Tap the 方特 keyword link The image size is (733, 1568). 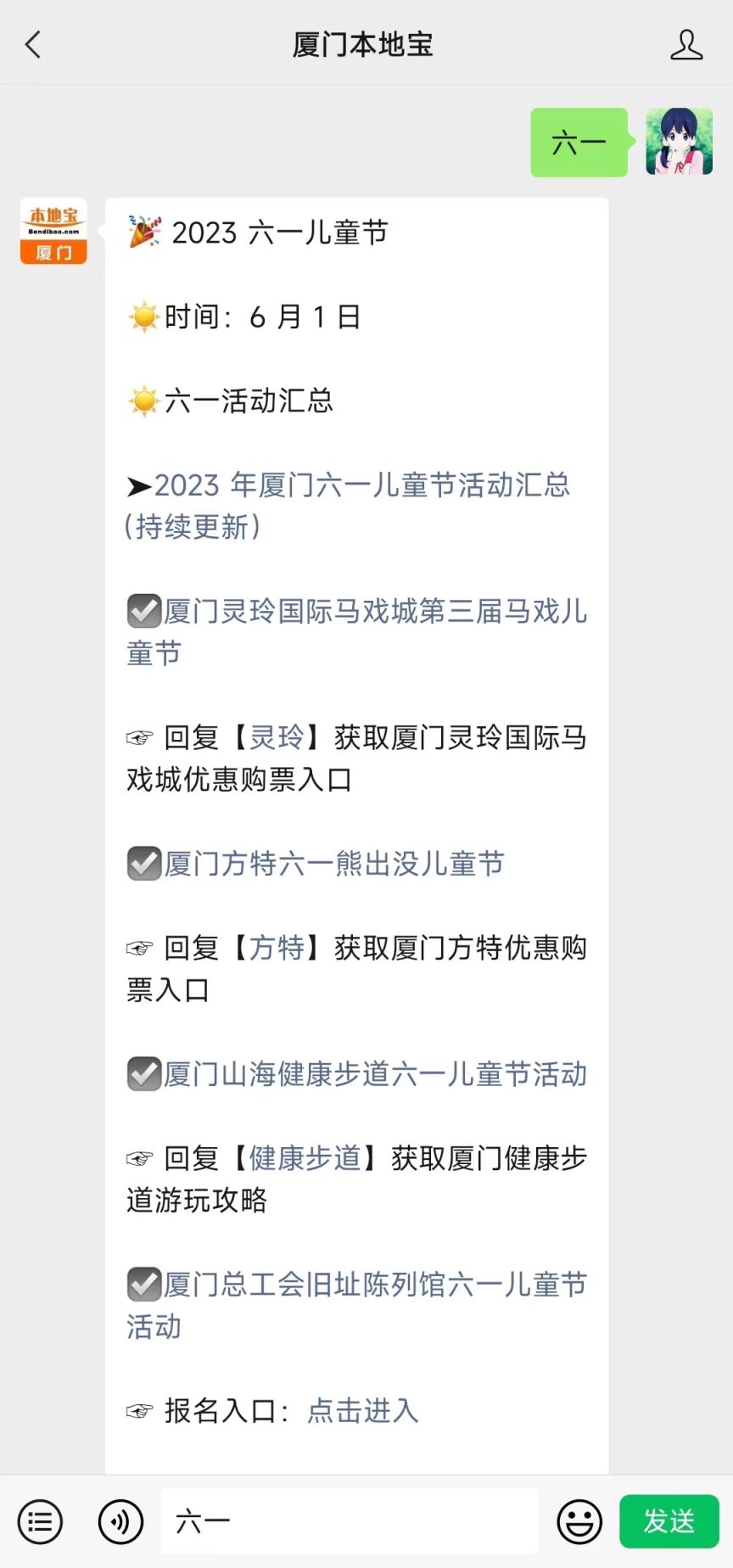click(277, 948)
